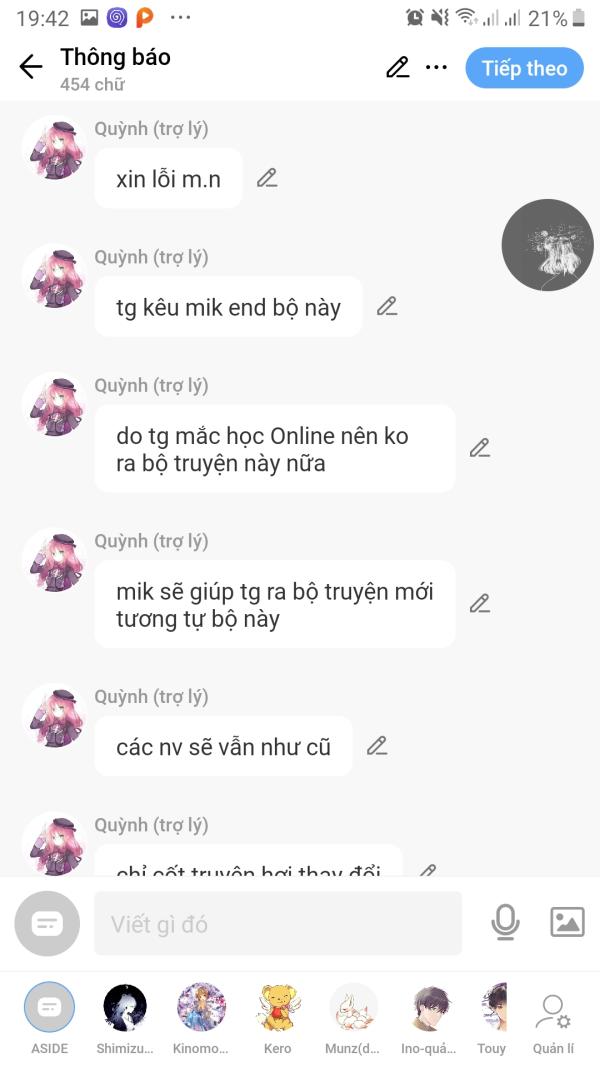This screenshot has width=600, height=1067.
Task: Edit the message "các nv sẽ vẫn như cũ"
Action: [x=377, y=745]
